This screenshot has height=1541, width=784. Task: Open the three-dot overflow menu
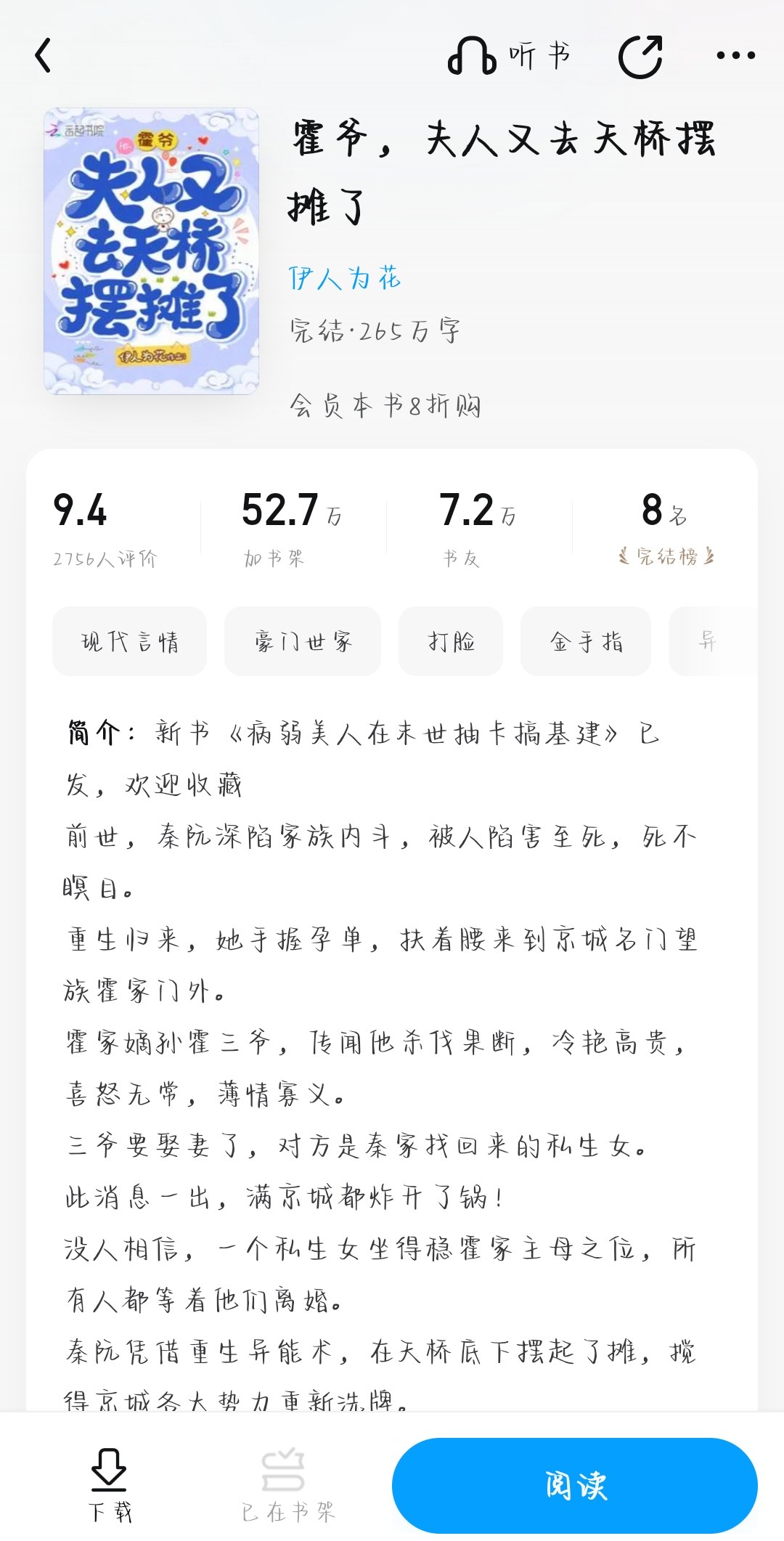[x=736, y=55]
